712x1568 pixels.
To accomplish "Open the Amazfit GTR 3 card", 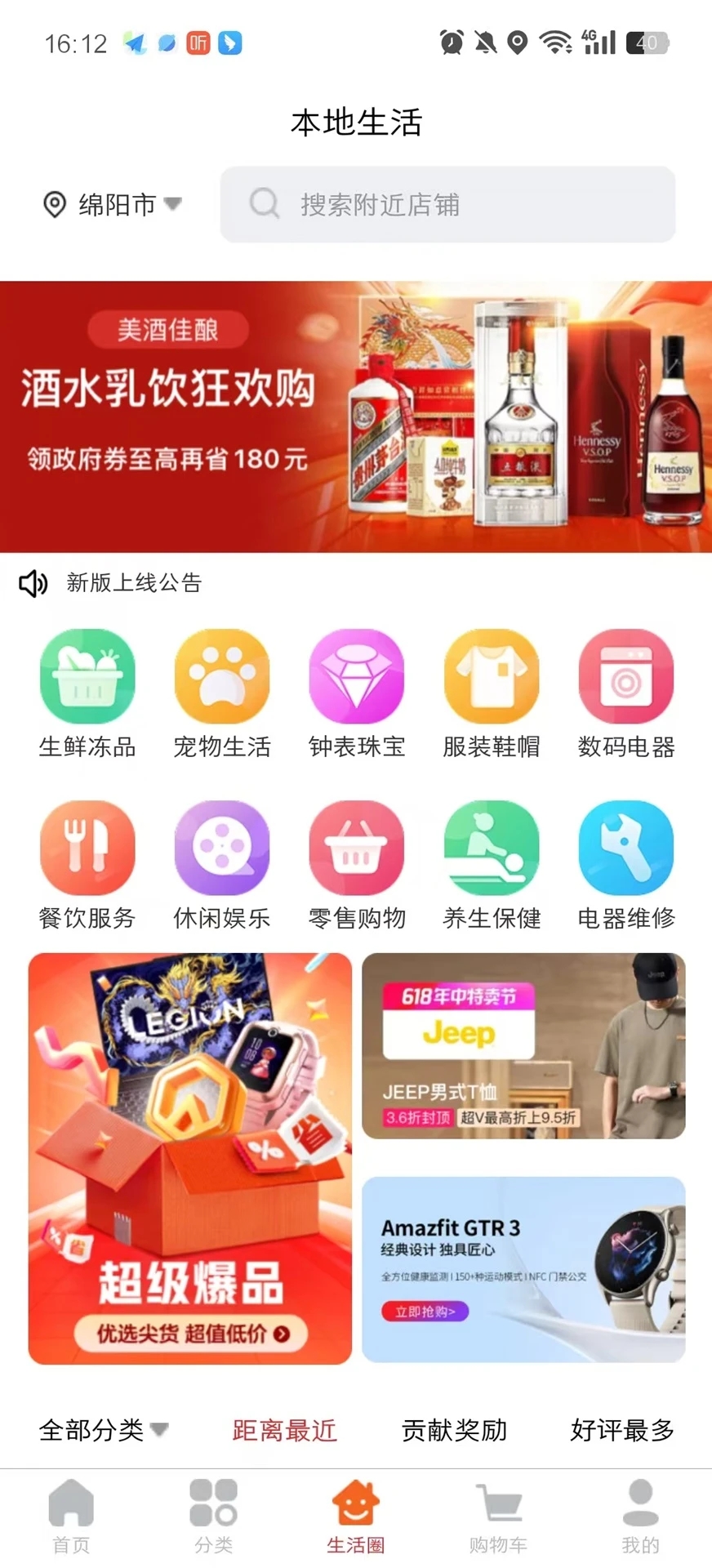I will pos(523,1269).
